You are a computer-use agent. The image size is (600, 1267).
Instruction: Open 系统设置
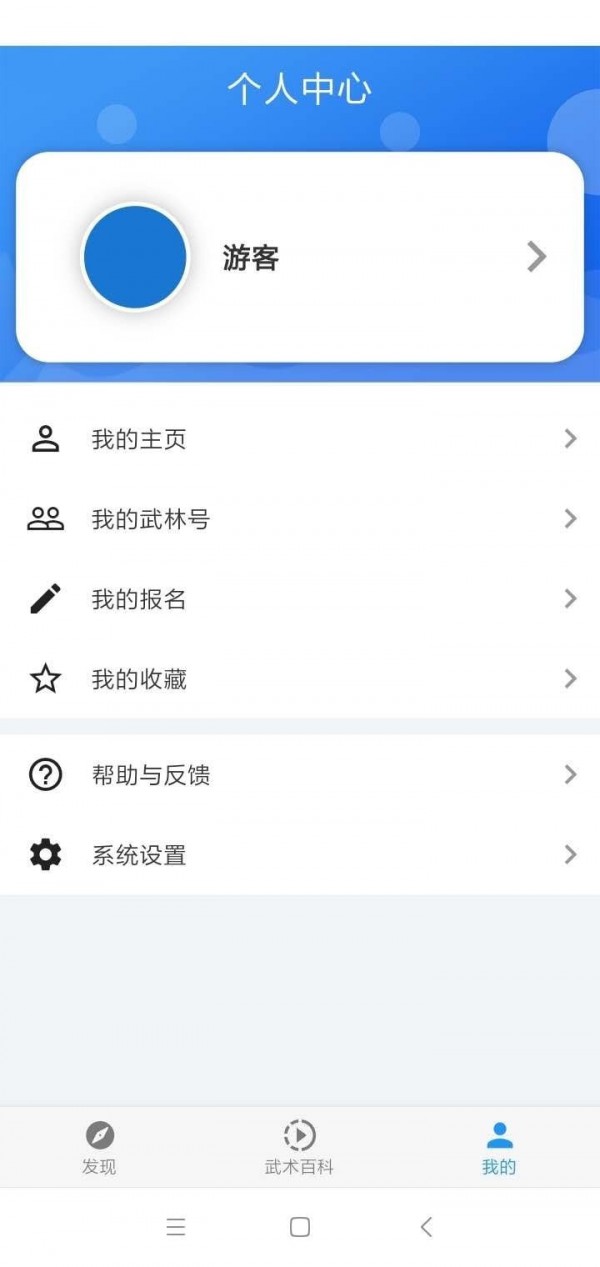coord(300,855)
